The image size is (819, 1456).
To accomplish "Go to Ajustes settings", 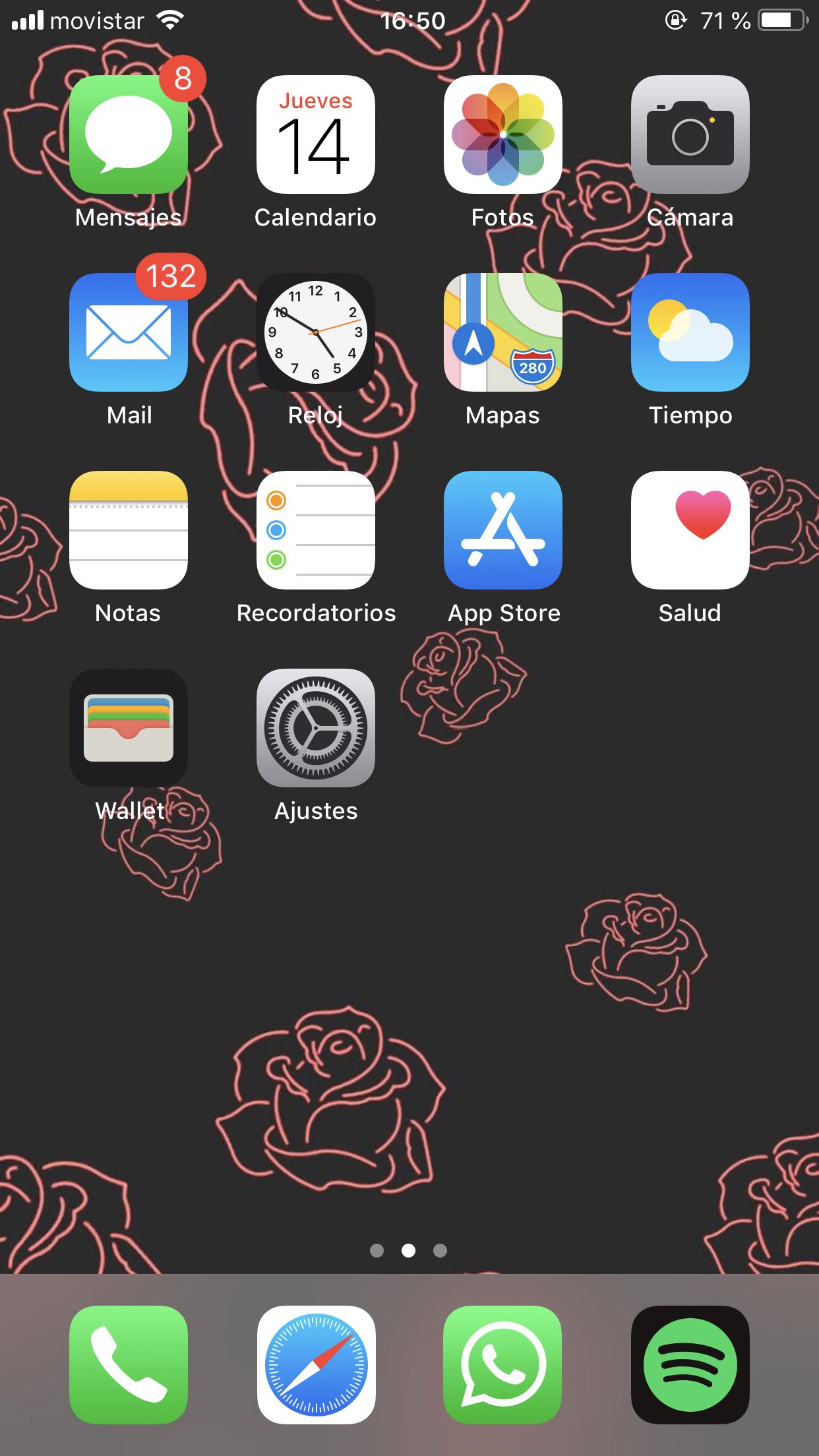I will point(316,728).
